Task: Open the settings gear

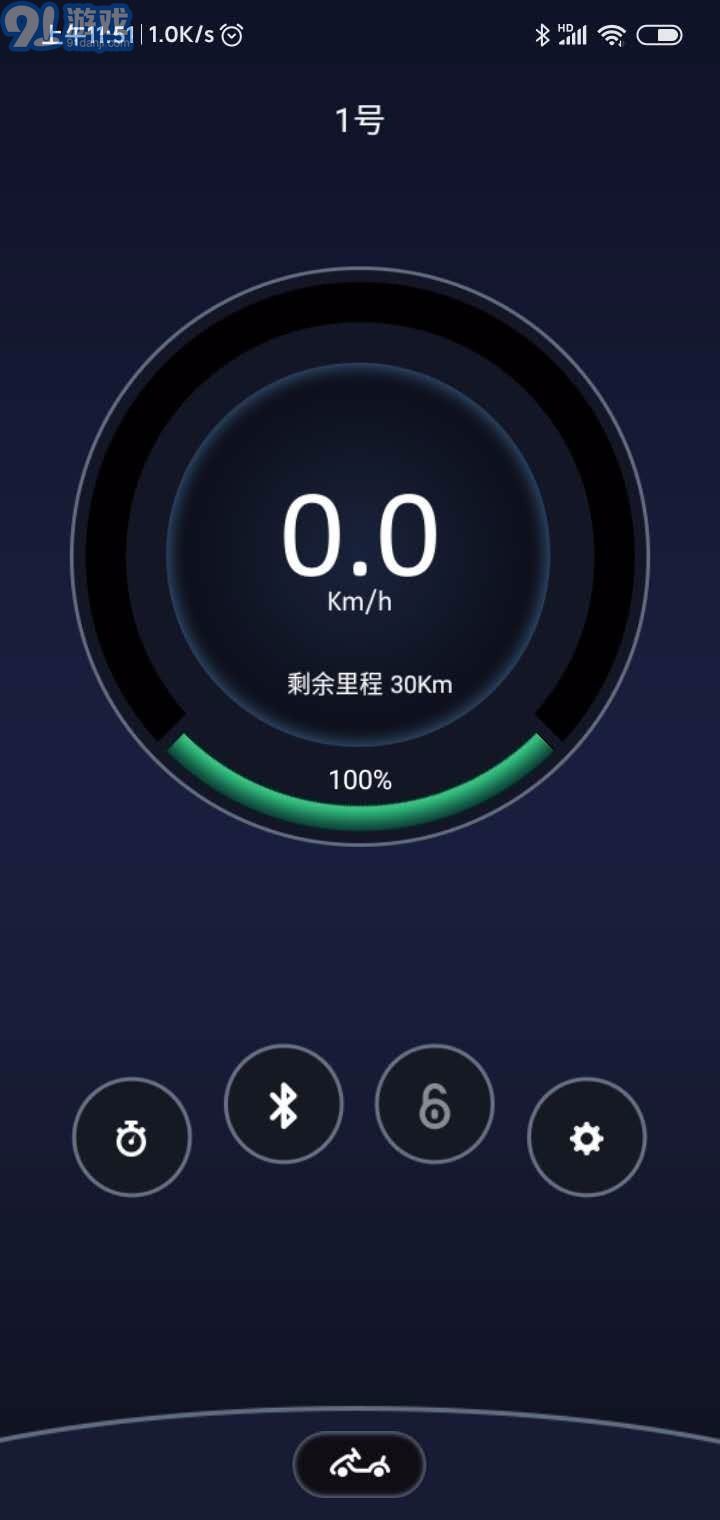Action: [x=586, y=1137]
